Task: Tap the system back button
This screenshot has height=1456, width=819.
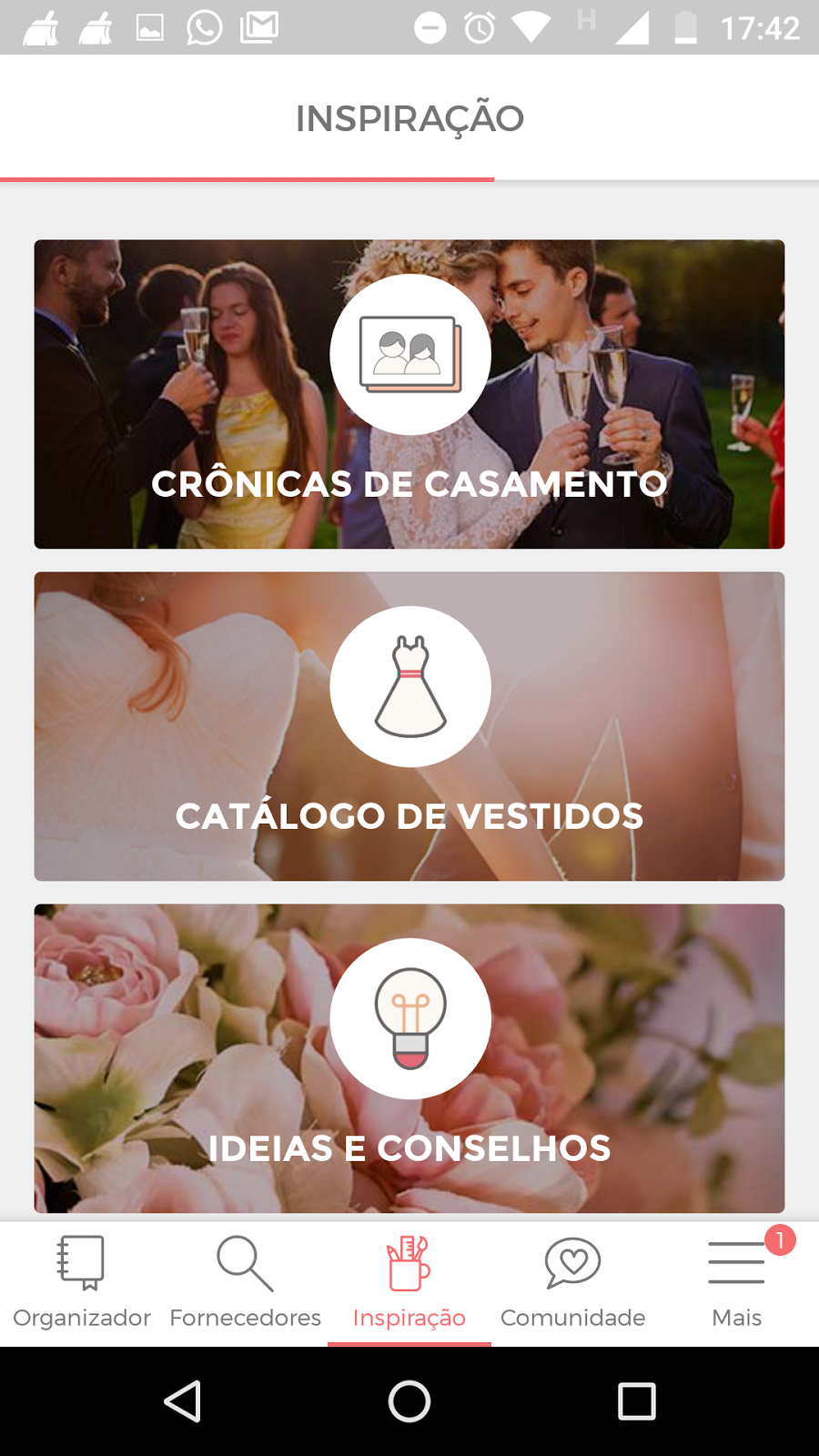Action: click(182, 1401)
